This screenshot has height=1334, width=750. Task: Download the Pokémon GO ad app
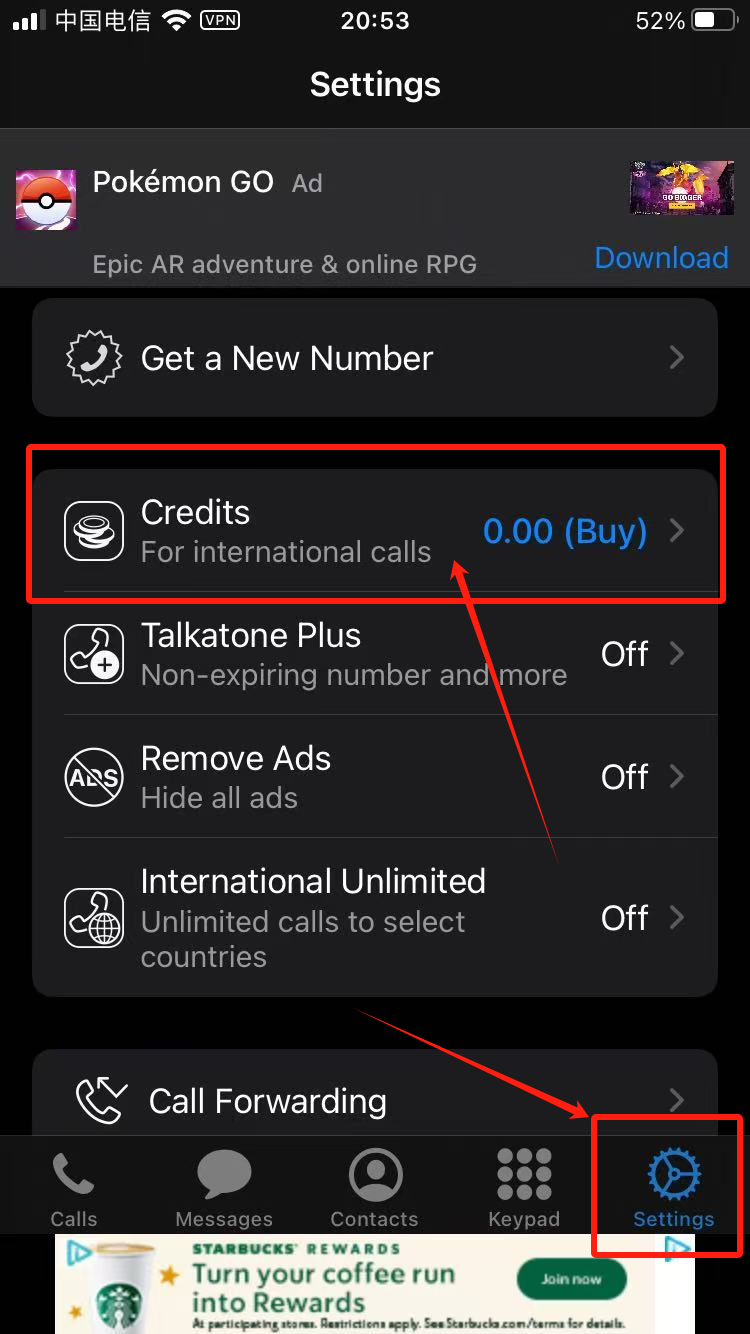click(x=661, y=258)
